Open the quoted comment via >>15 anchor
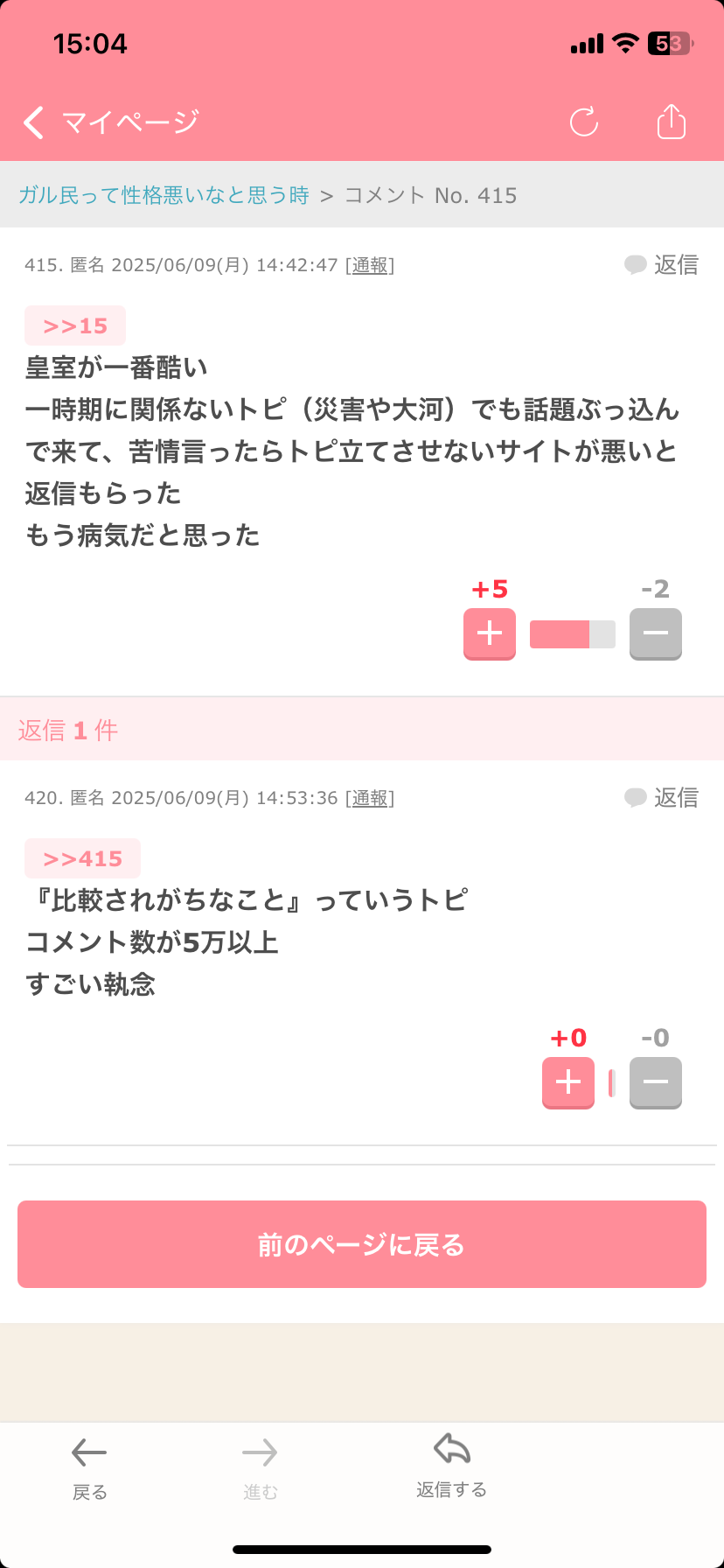The height and width of the screenshot is (1568, 724). click(74, 325)
